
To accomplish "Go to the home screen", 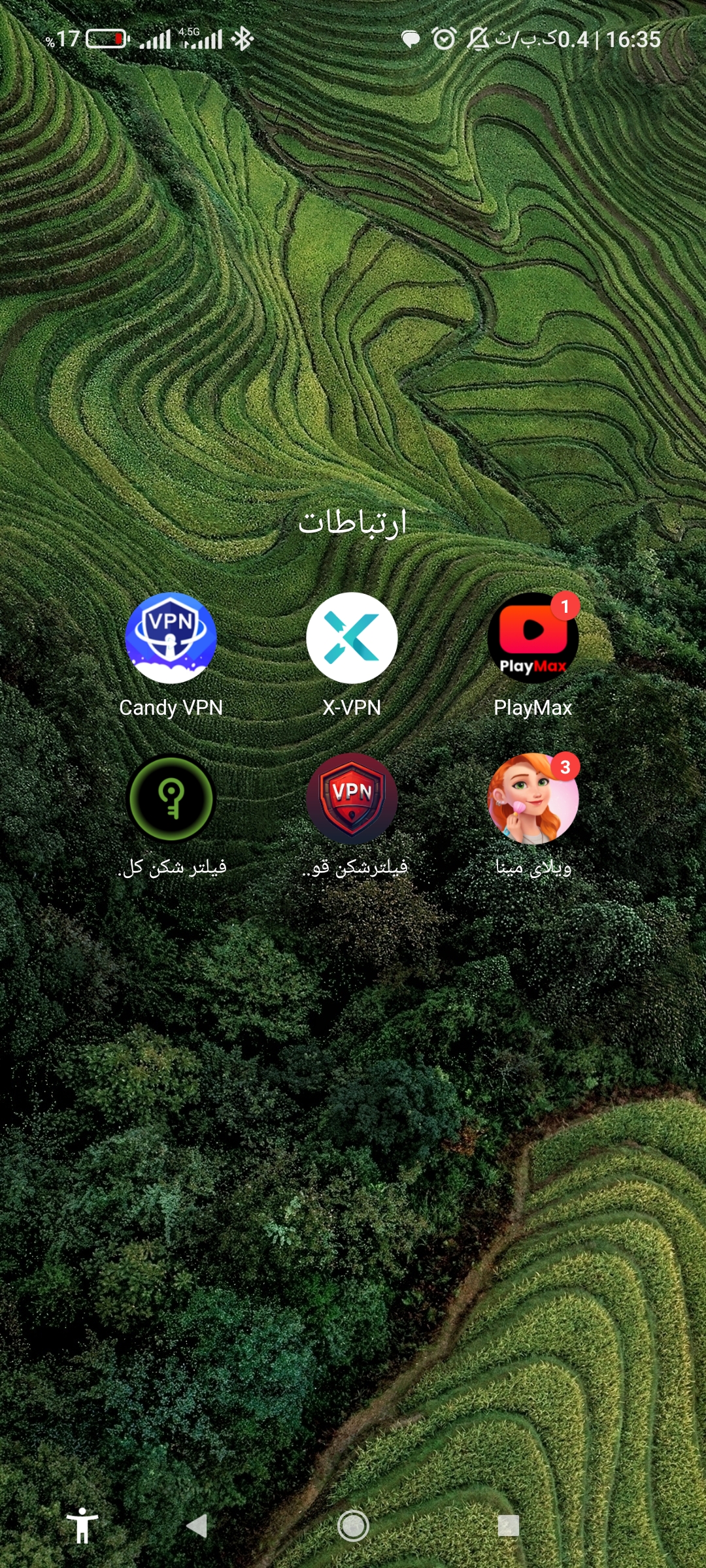I will (353, 1526).
